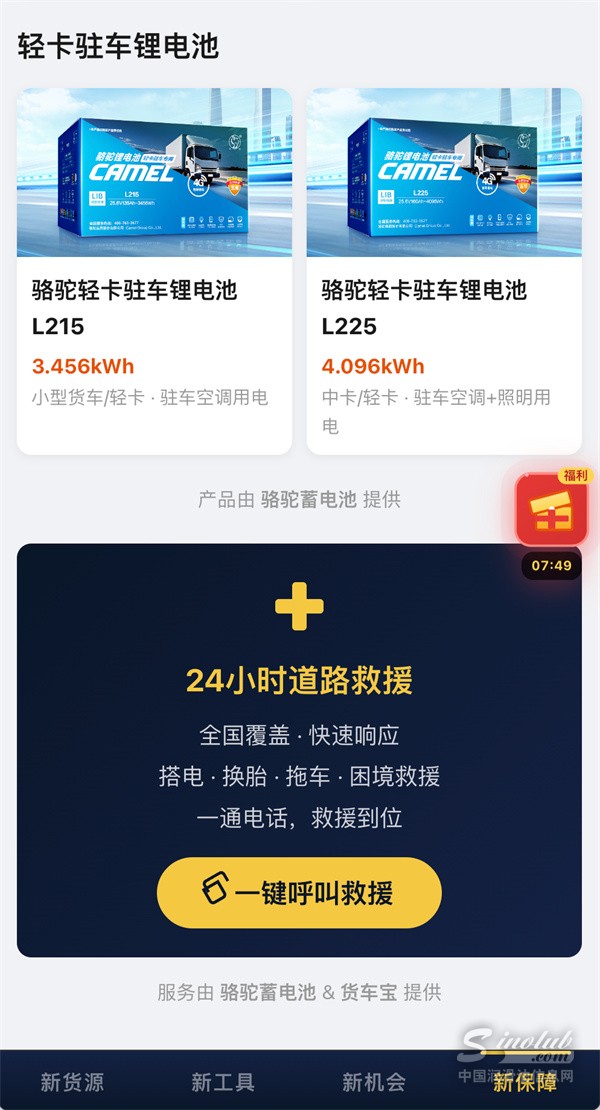The height and width of the screenshot is (1110, 600).
Task: Open the 福利 red envelope icon
Action: click(x=551, y=510)
